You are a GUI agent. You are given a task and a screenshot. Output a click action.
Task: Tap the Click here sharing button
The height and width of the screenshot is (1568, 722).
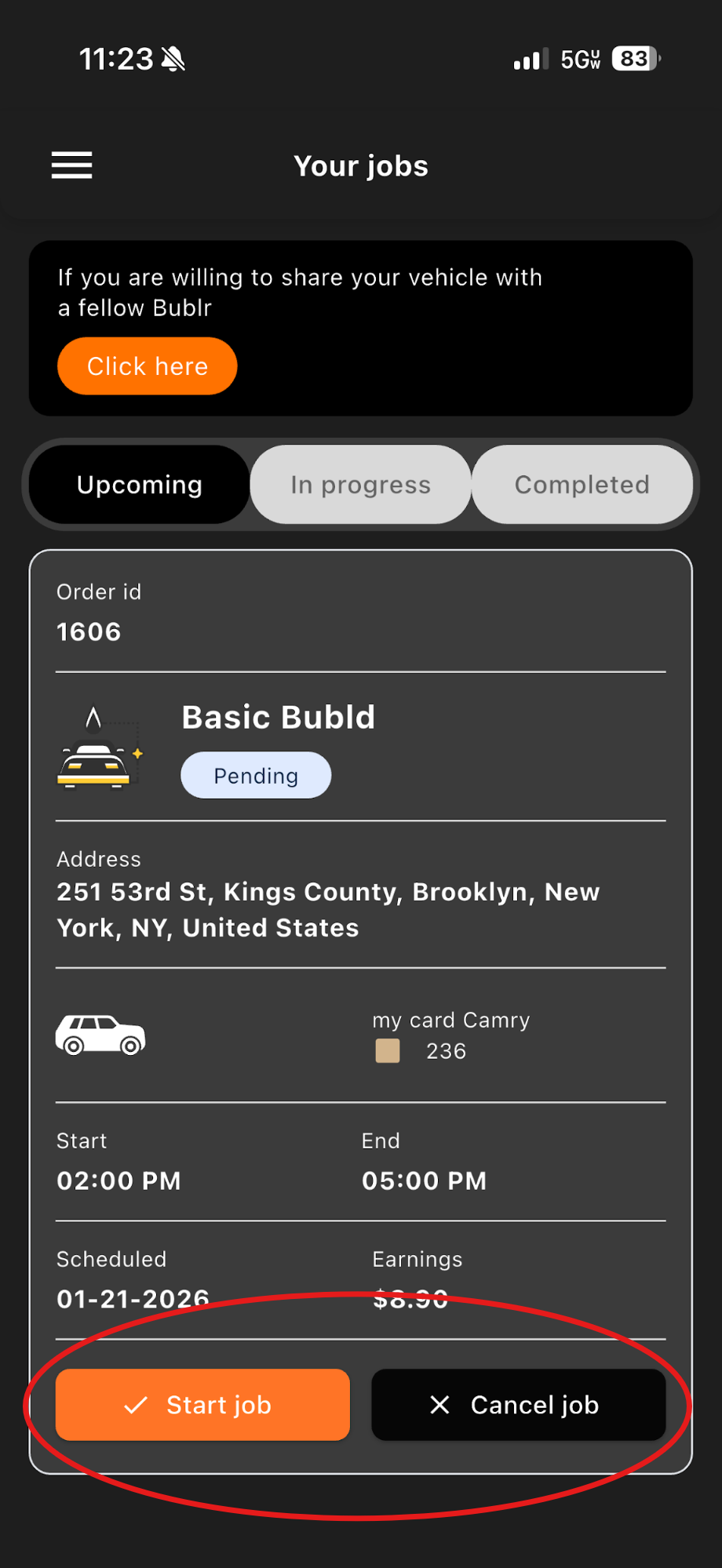pos(147,366)
